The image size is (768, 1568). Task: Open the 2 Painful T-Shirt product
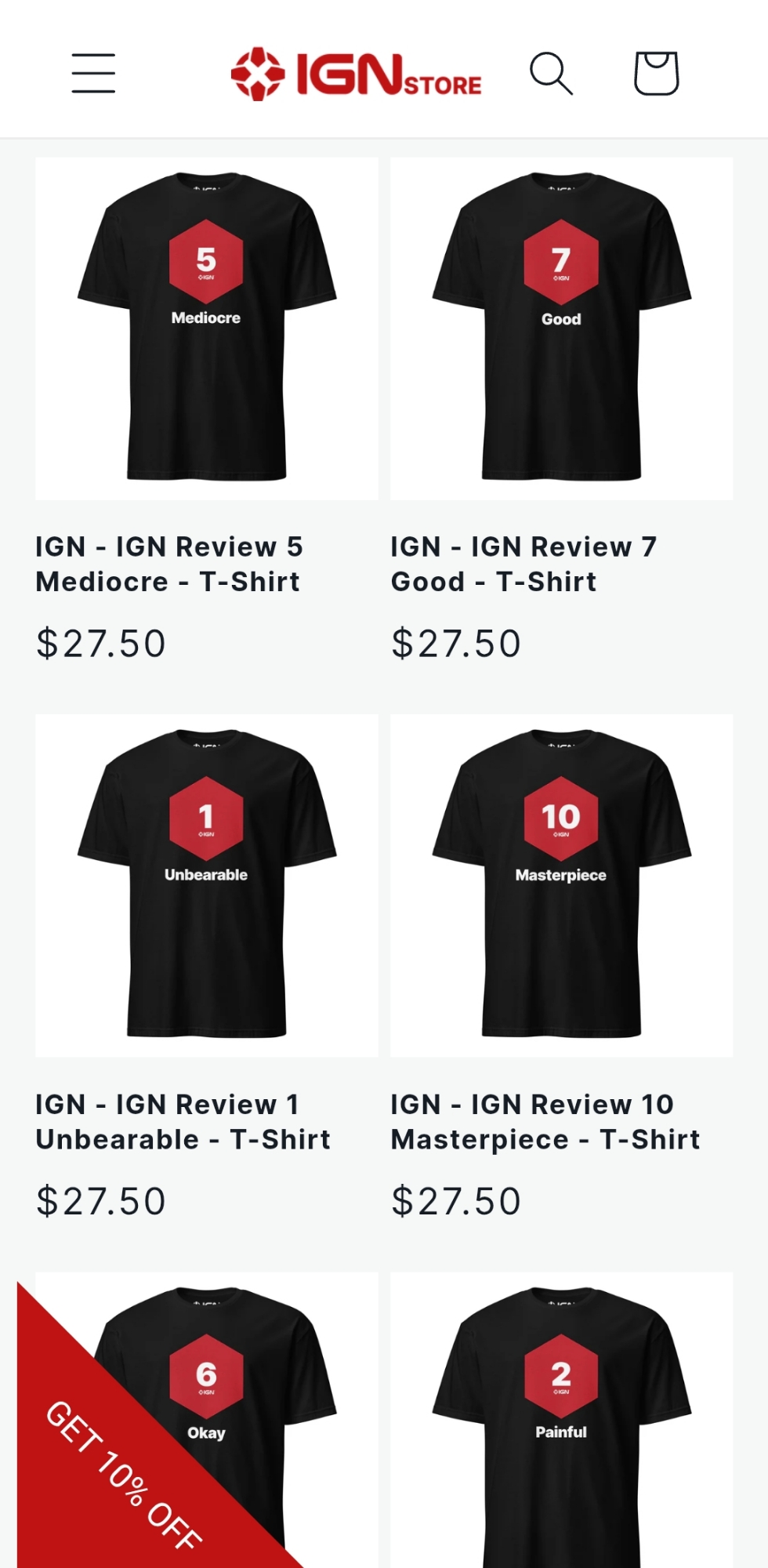point(561,1419)
